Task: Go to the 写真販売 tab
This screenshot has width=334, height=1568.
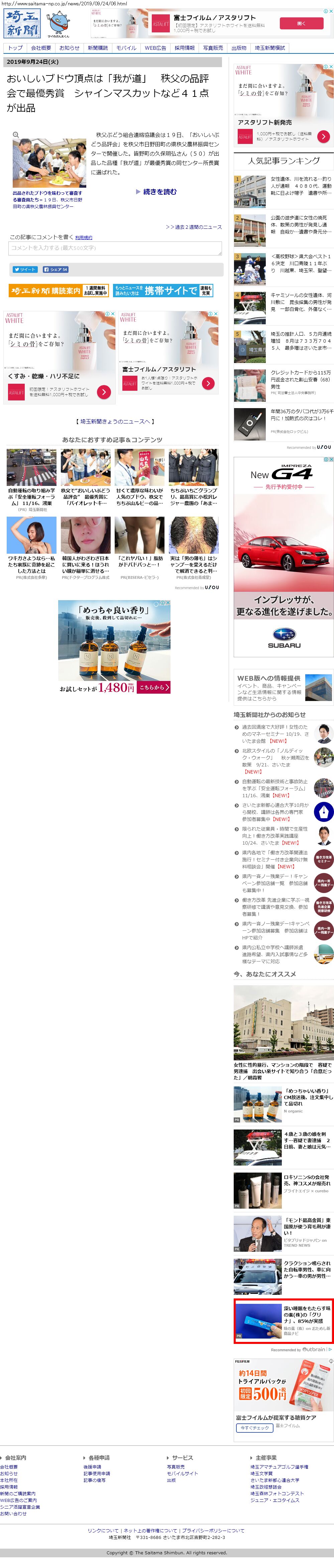Action: click(213, 48)
